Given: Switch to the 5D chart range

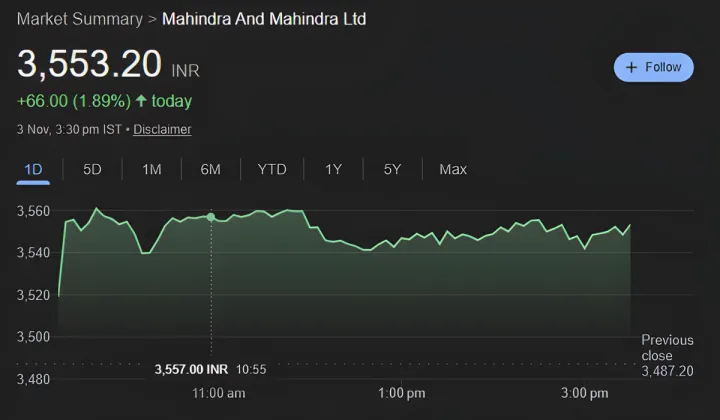Looking at the screenshot, I should (x=92, y=169).
